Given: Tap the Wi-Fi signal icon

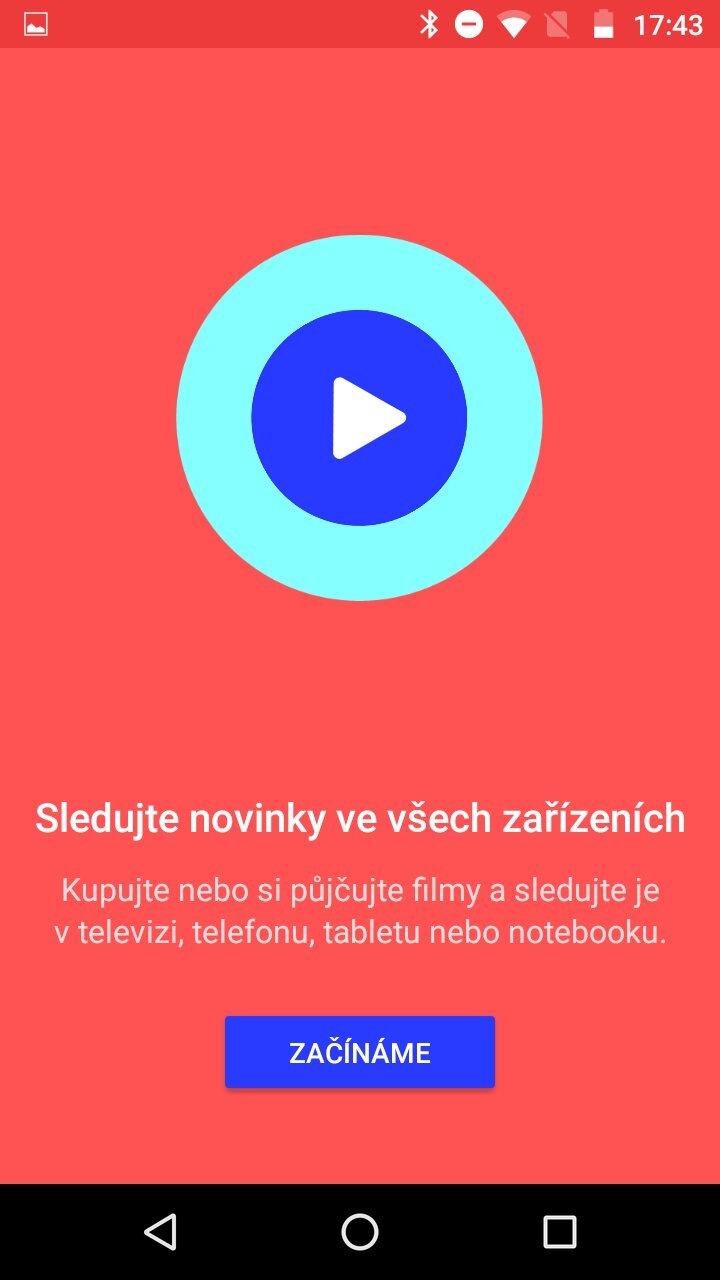Looking at the screenshot, I should [x=512, y=24].
